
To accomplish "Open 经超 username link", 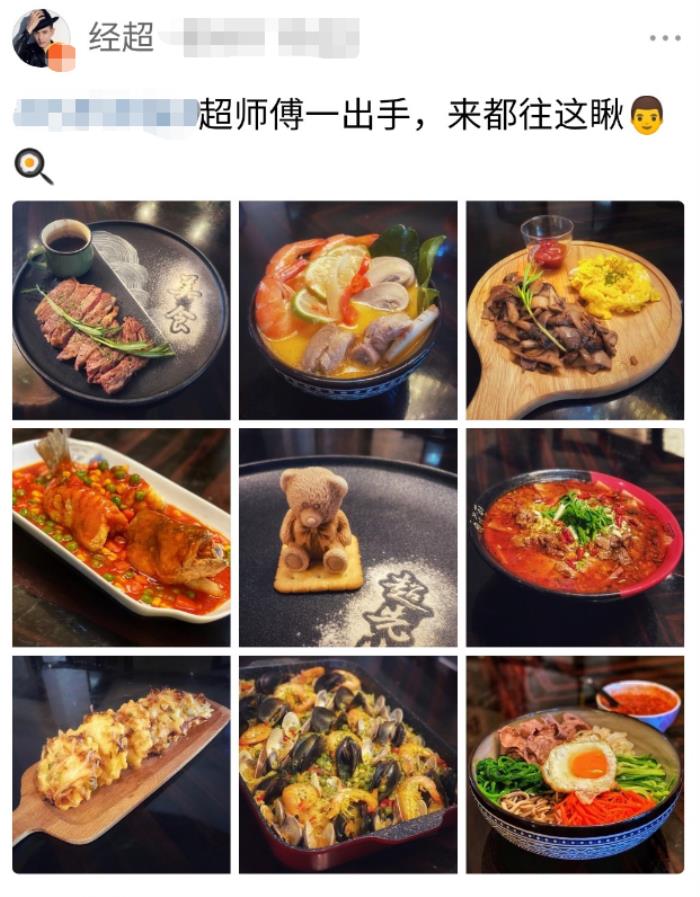I will point(121,37).
